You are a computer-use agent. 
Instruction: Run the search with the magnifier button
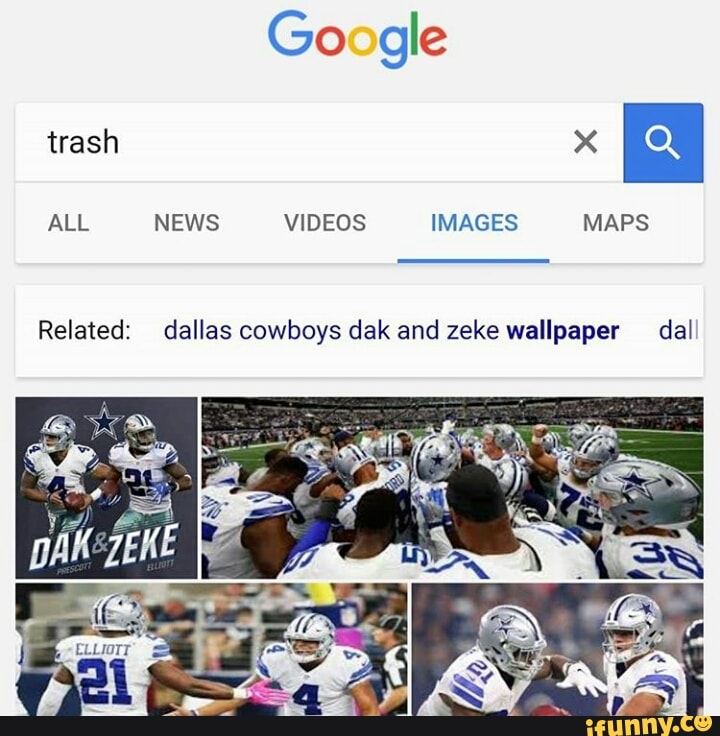pyautogui.click(x=663, y=143)
